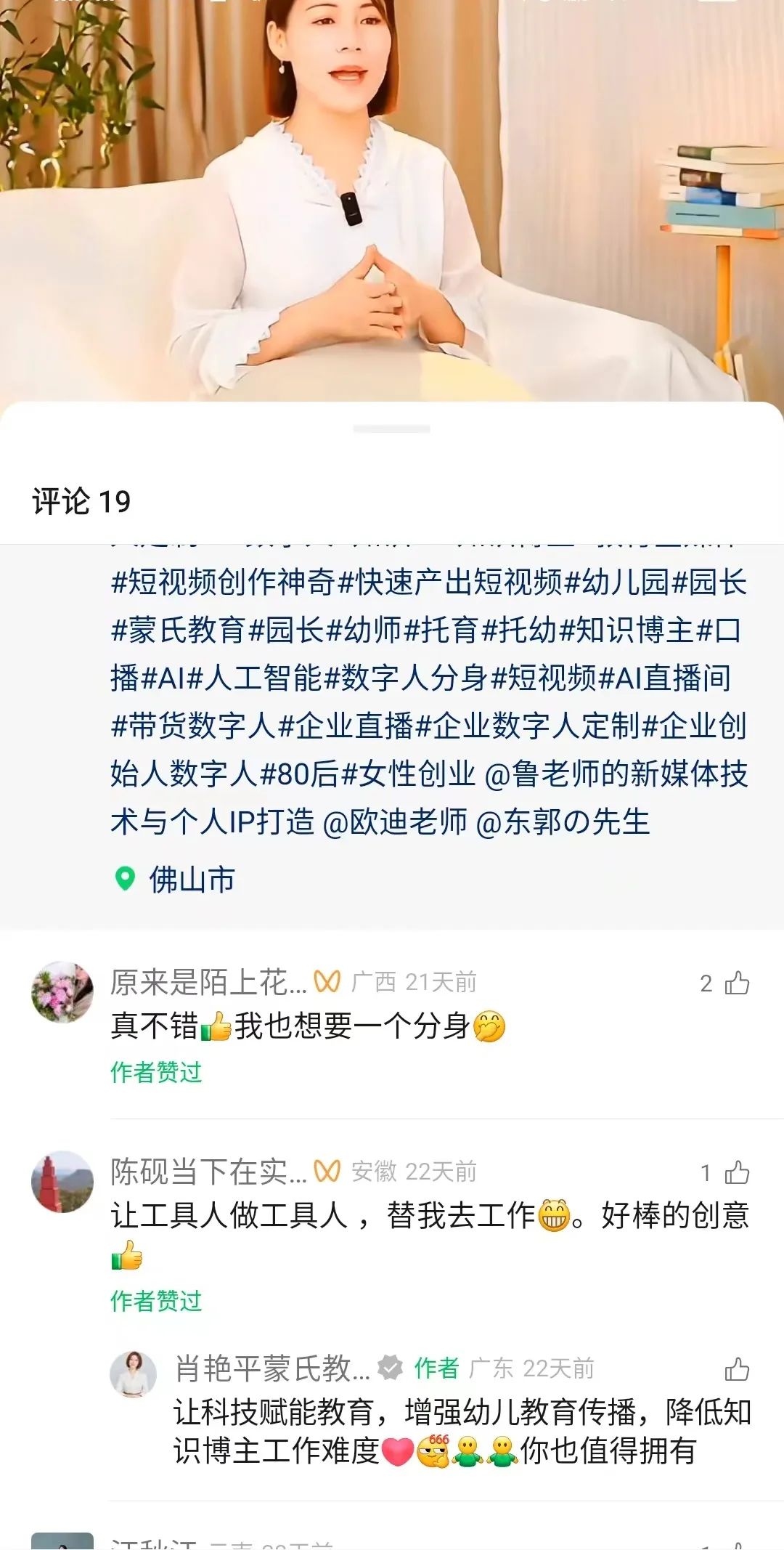Open author 肖艳平蒙氏教's avatar

click(133, 1374)
